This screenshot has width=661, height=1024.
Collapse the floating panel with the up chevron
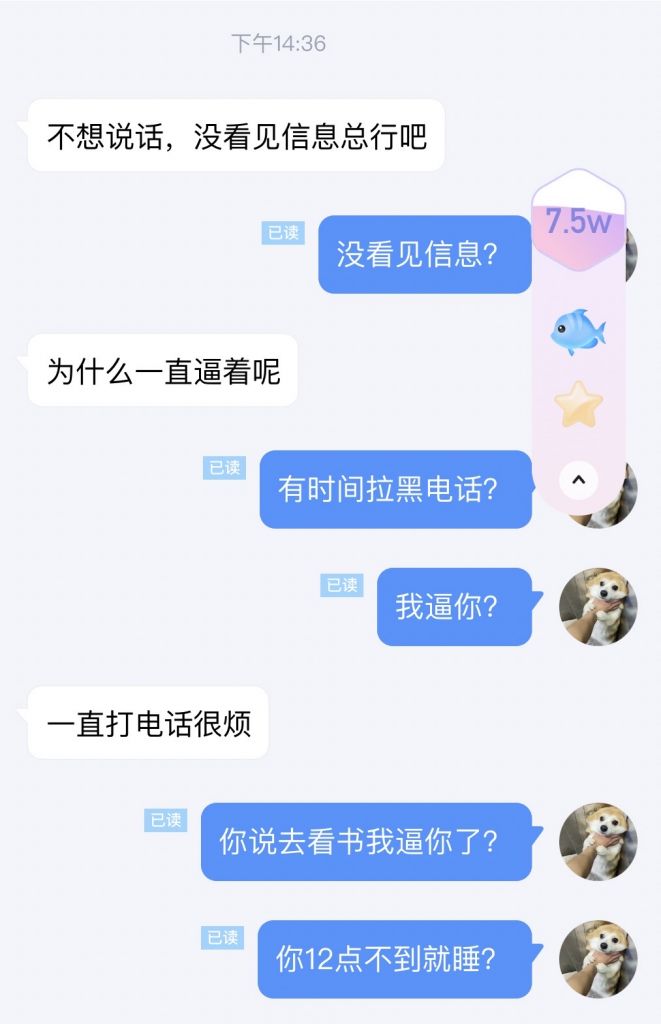578,481
